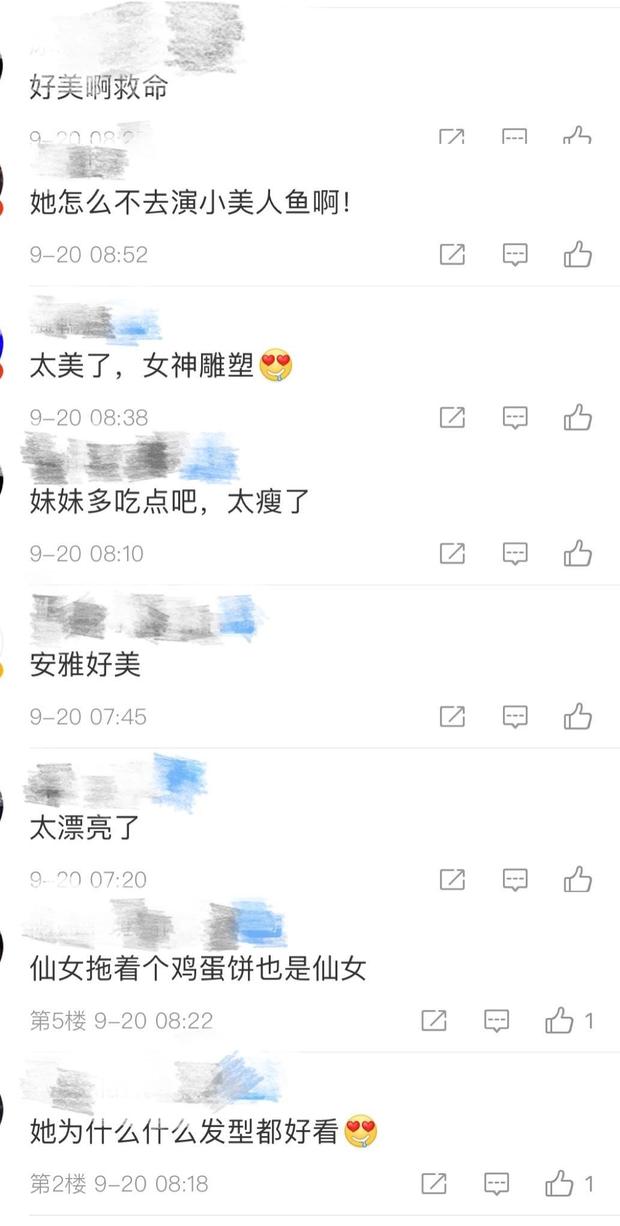Repost the comment 太美了，女神雕塑

click(453, 418)
